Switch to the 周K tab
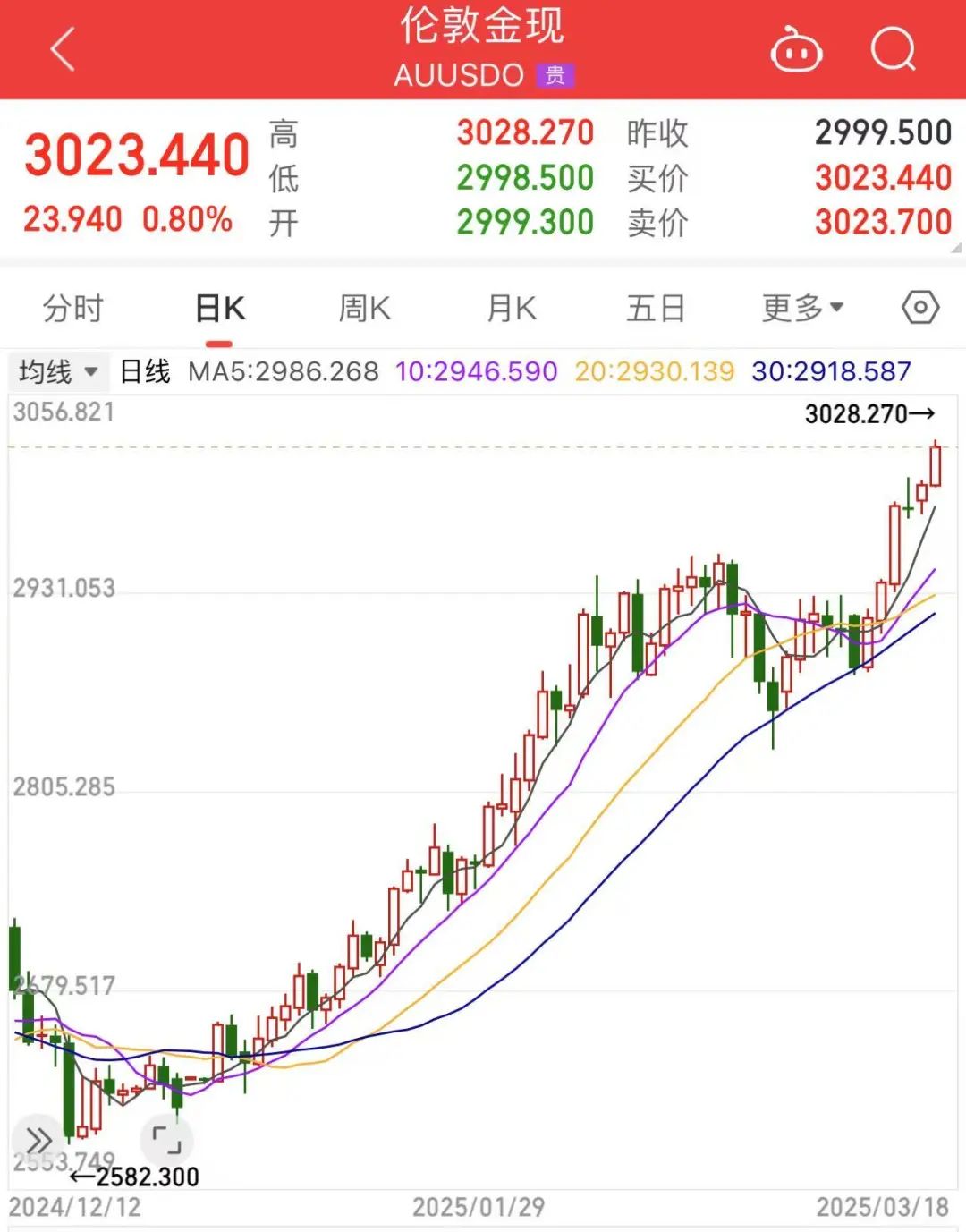This screenshot has height=1232, width=966. click(363, 307)
